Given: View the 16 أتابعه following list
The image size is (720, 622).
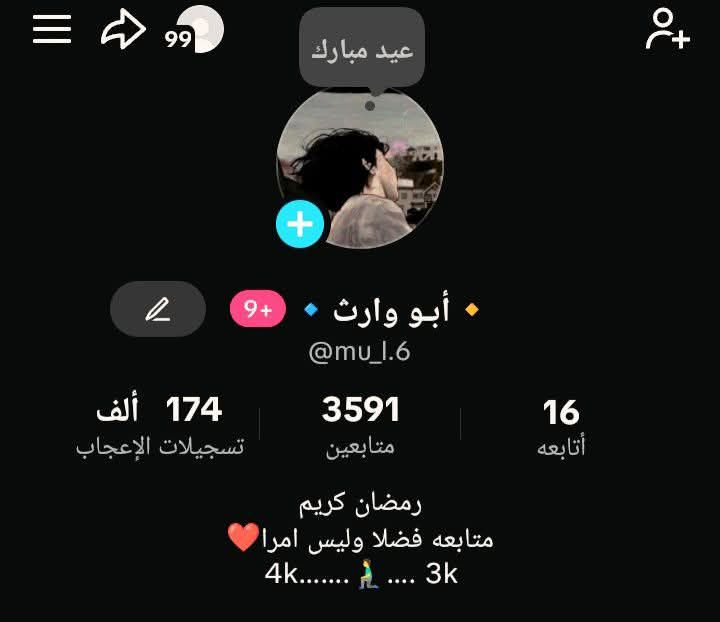Looking at the screenshot, I should (561, 426).
